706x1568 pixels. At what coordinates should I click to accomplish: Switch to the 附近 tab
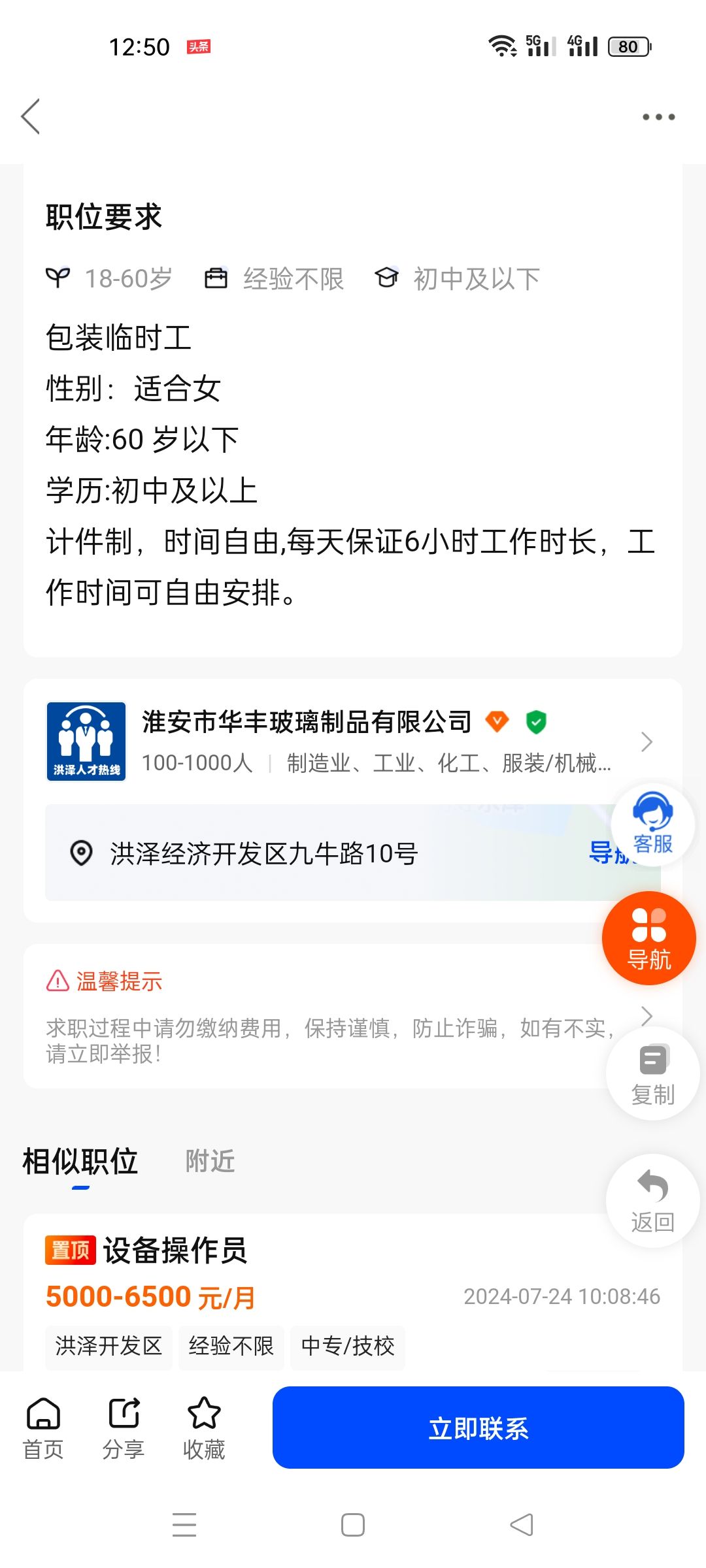[210, 1161]
